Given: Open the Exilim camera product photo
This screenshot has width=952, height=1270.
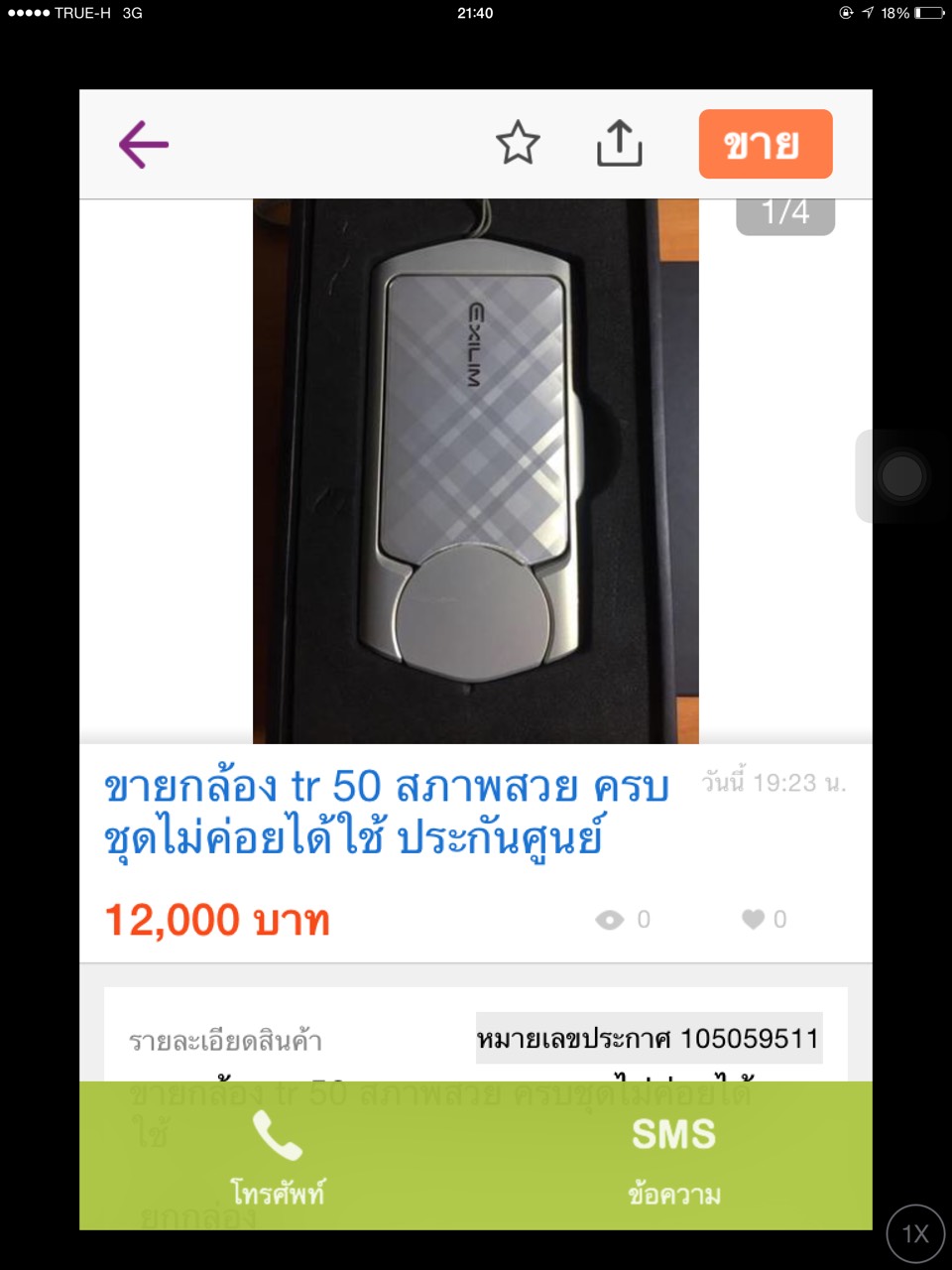Looking at the screenshot, I should [x=475, y=471].
